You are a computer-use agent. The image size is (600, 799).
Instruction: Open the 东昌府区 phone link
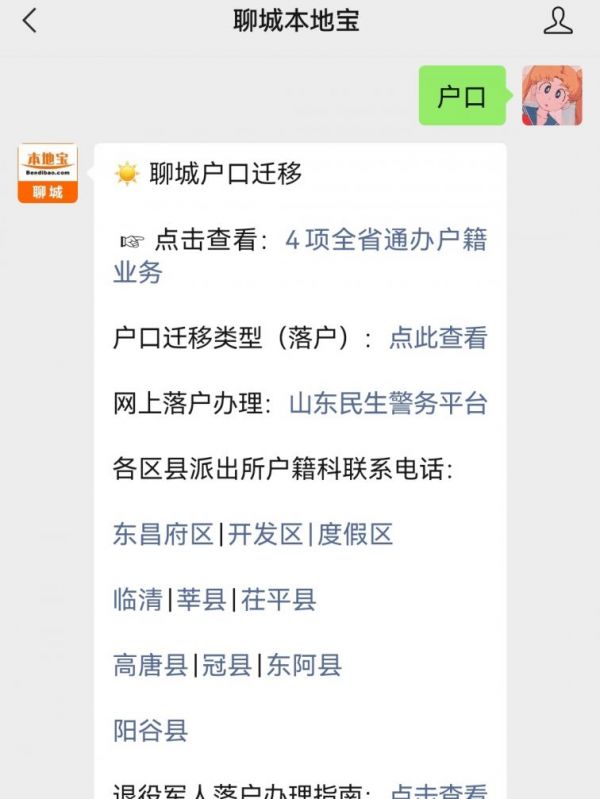coord(163,534)
